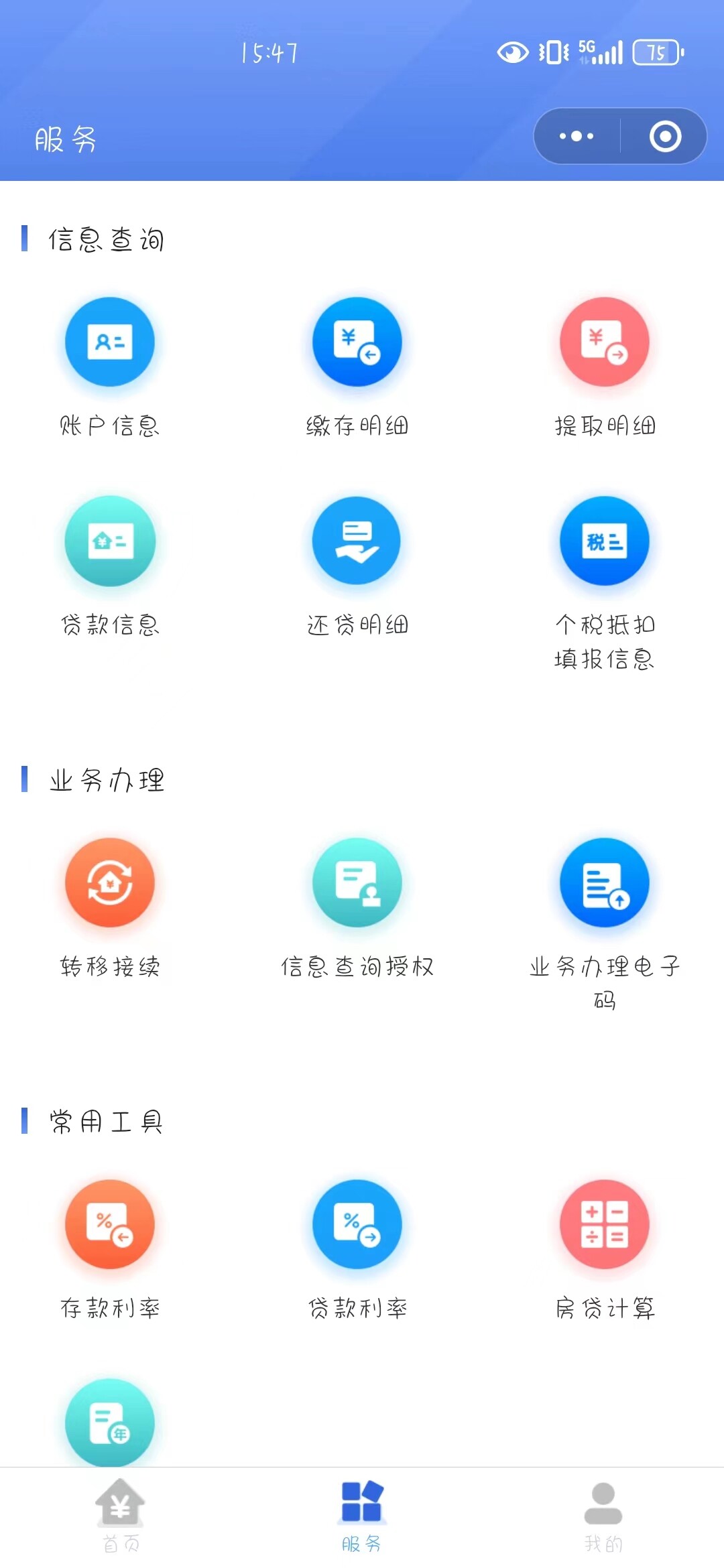The width and height of the screenshot is (724, 1568).
Task: Open the mini program more options menu
Action: coord(577,137)
